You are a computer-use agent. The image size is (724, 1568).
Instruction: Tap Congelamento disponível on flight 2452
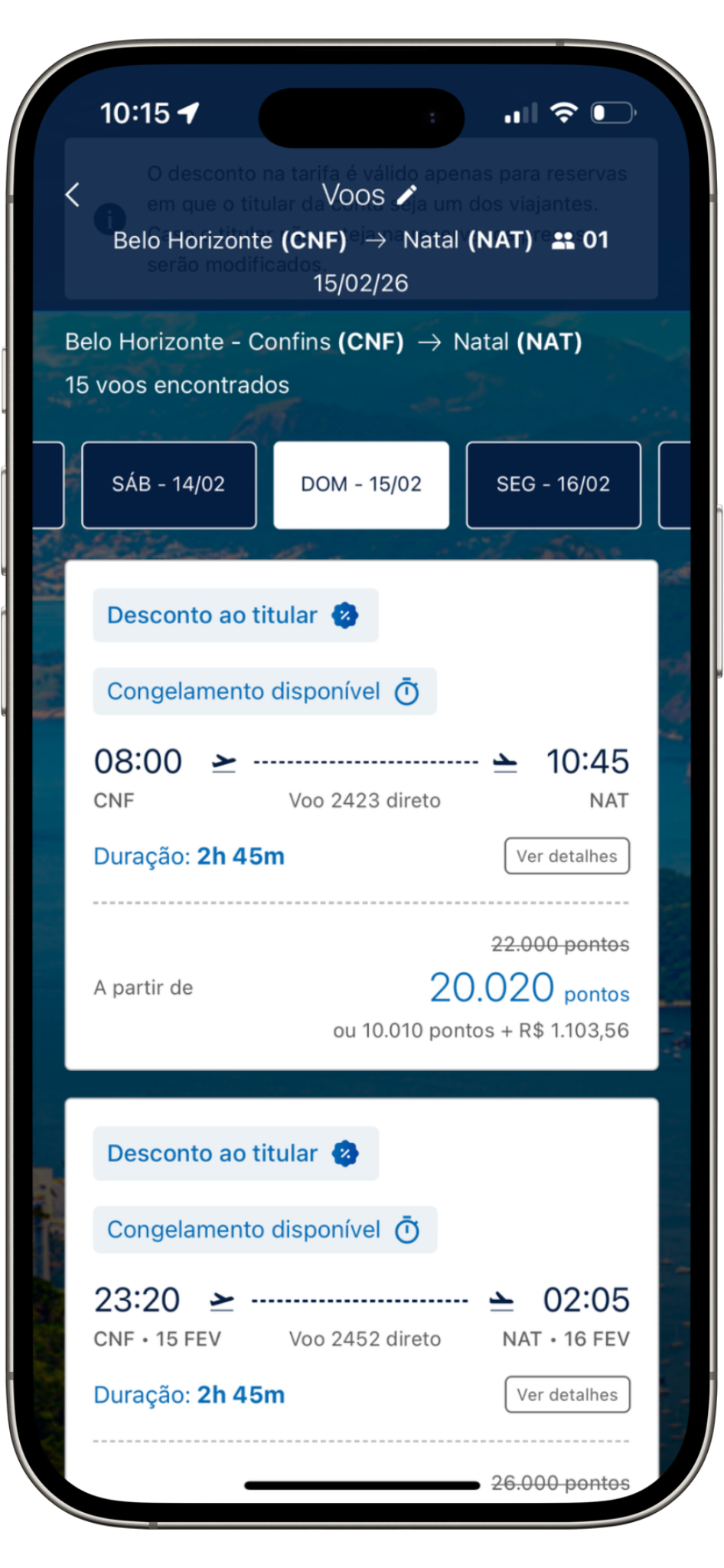pyautogui.click(x=264, y=1230)
